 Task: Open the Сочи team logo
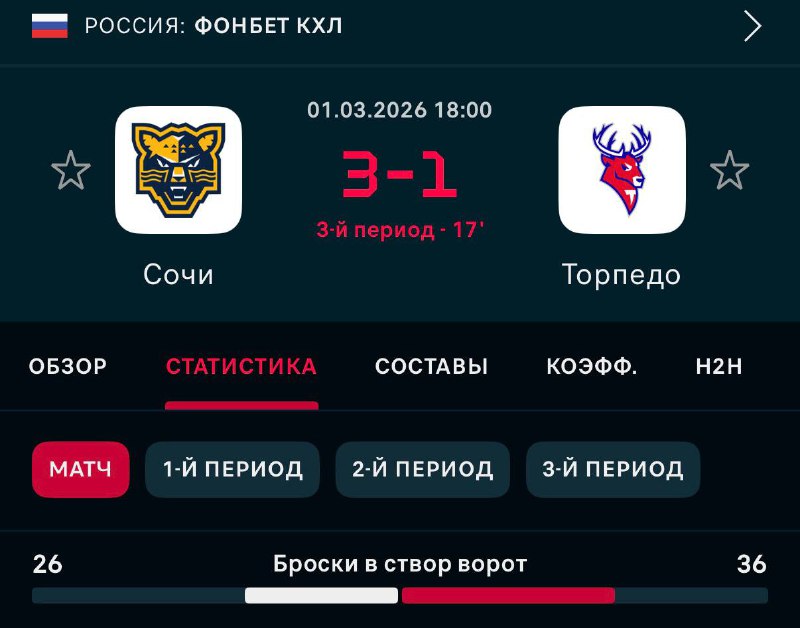(x=178, y=170)
